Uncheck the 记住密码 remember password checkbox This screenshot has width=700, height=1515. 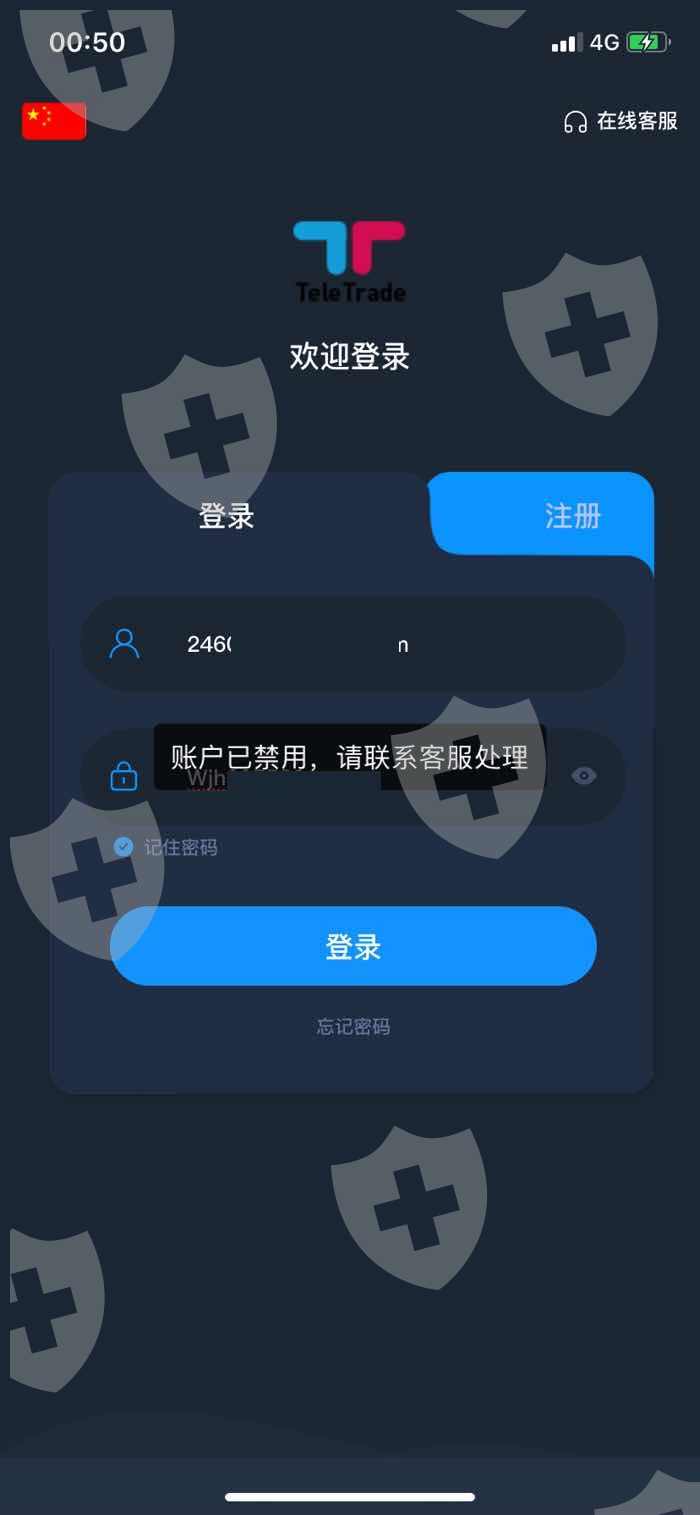123,847
